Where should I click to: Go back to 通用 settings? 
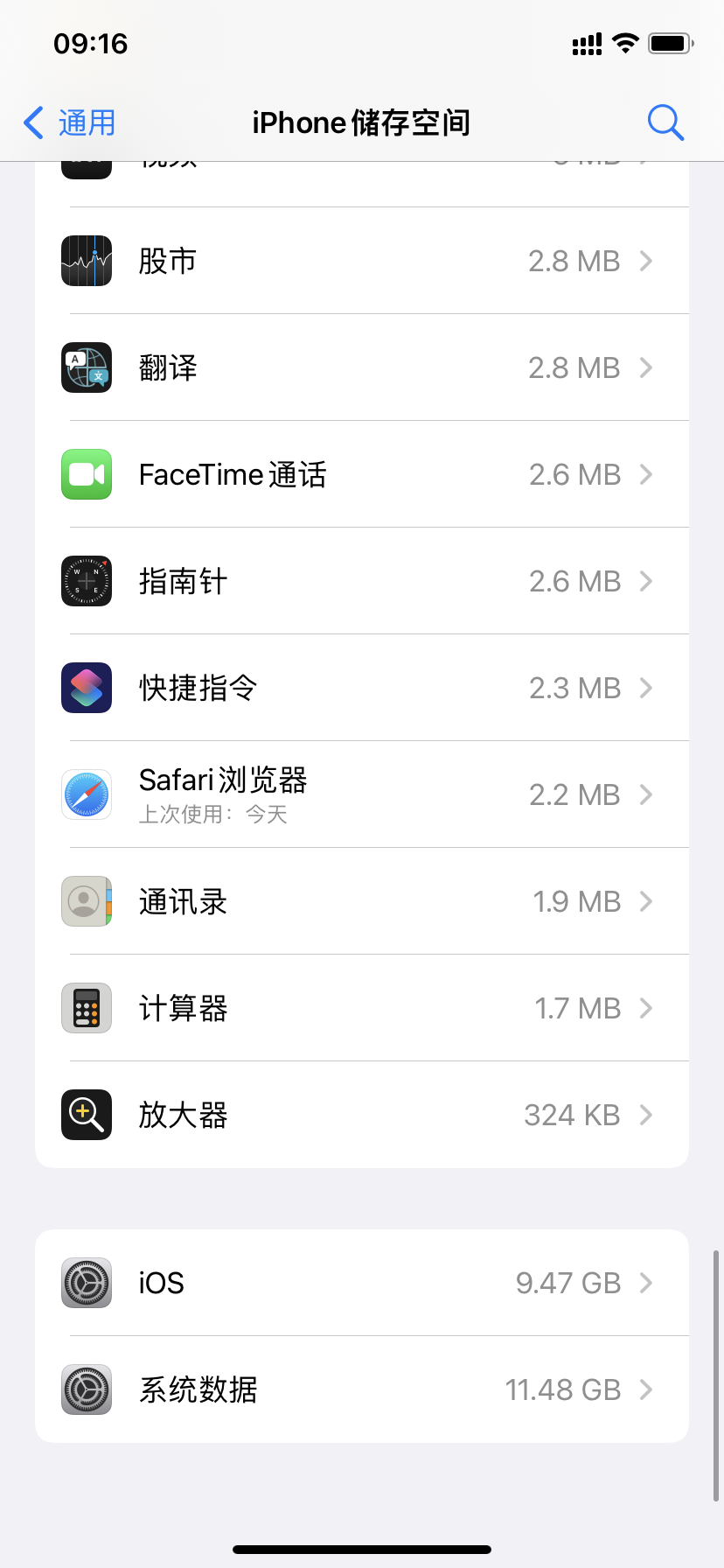tap(70, 122)
